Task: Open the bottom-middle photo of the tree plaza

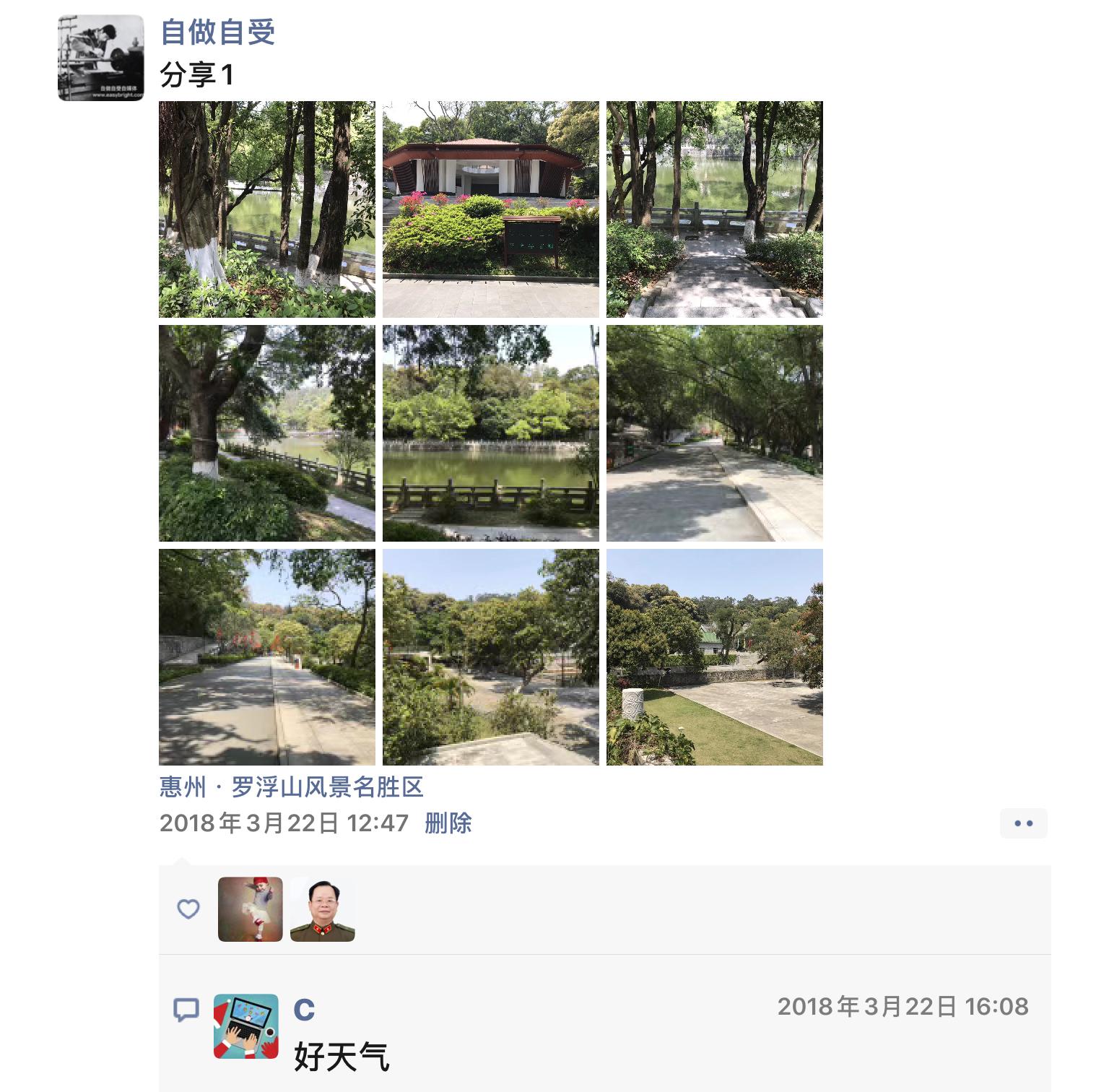Action: (490, 656)
